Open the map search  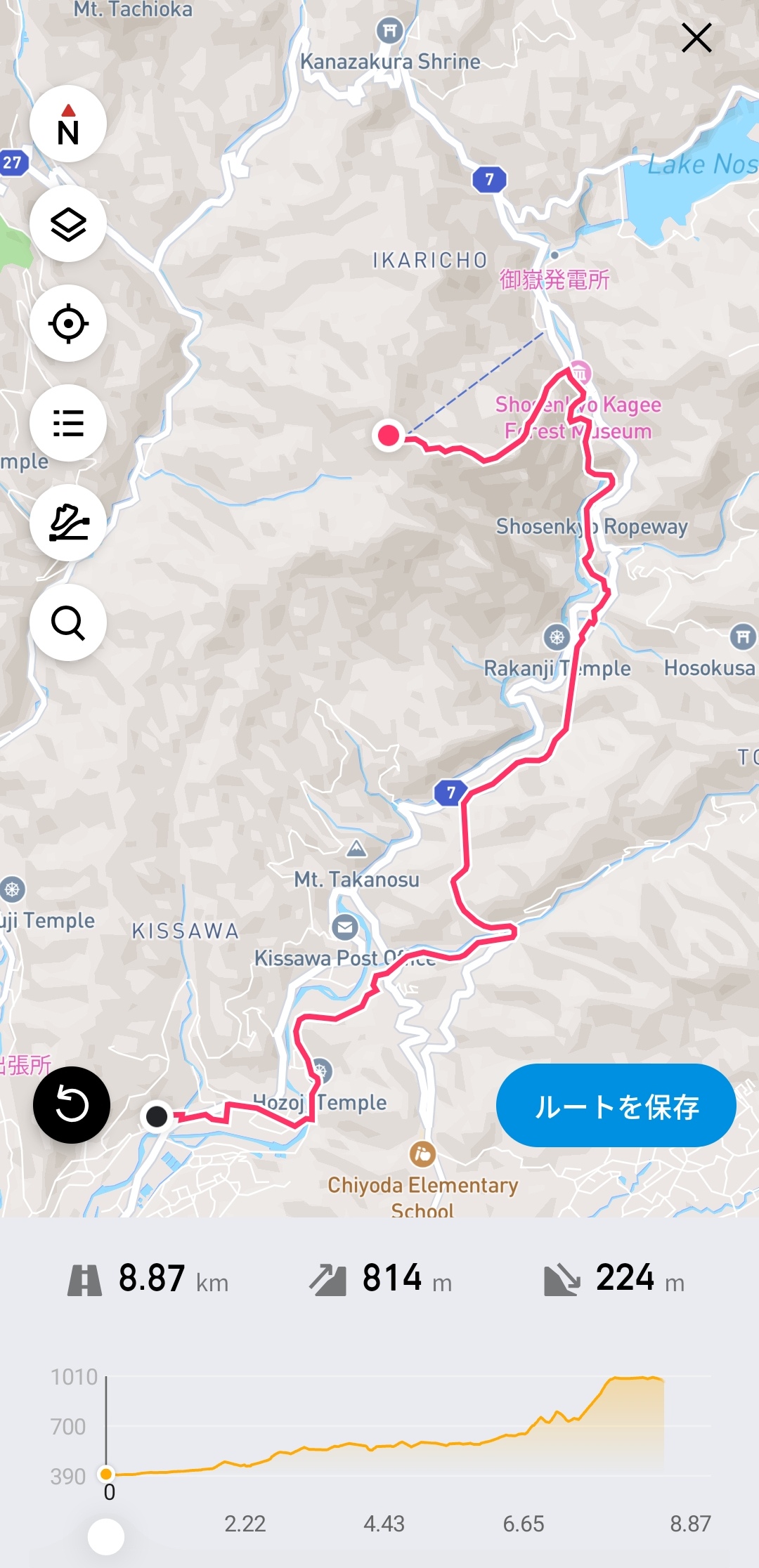point(68,623)
